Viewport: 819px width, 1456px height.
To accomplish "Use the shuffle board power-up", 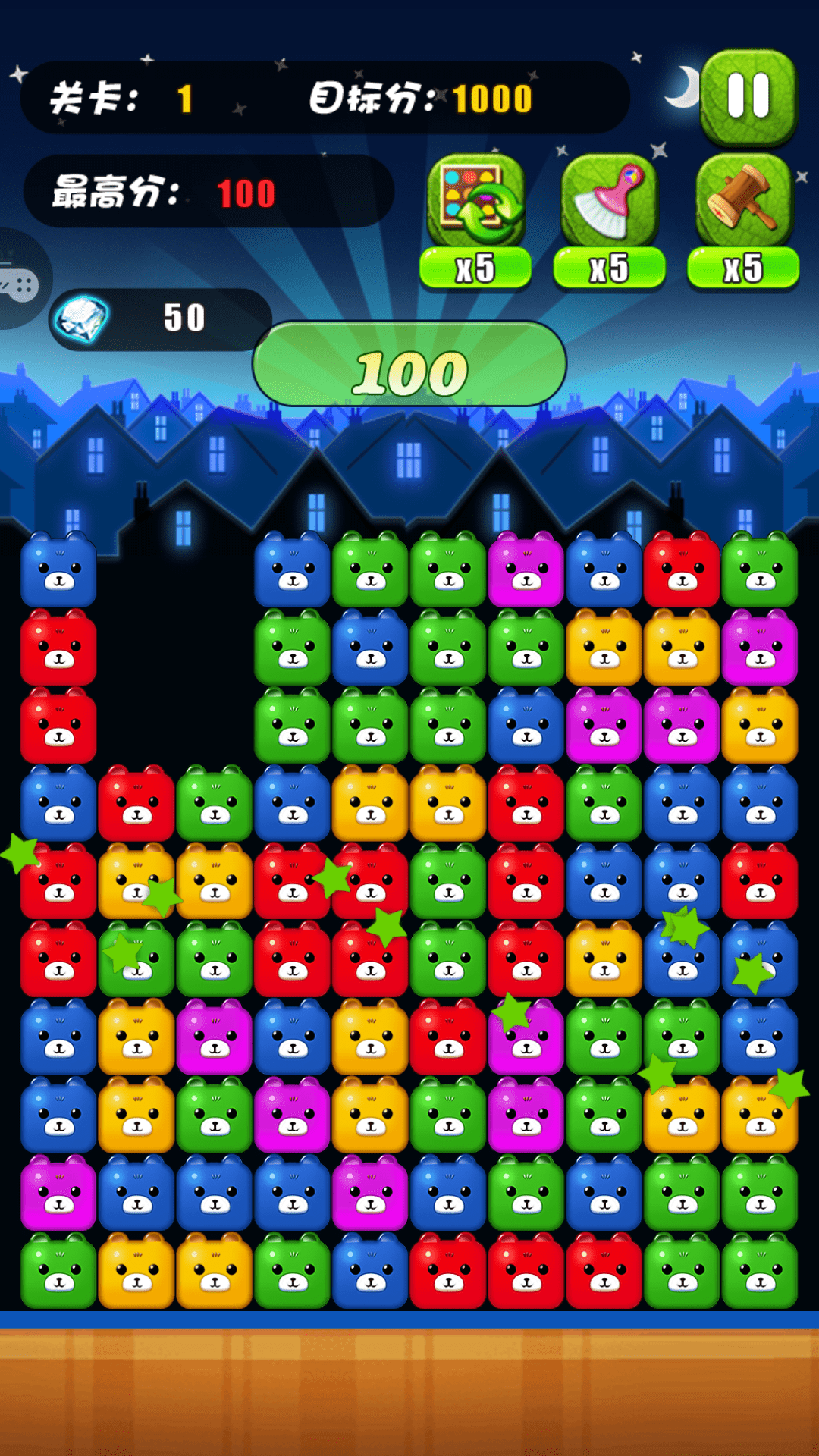I will (x=475, y=201).
